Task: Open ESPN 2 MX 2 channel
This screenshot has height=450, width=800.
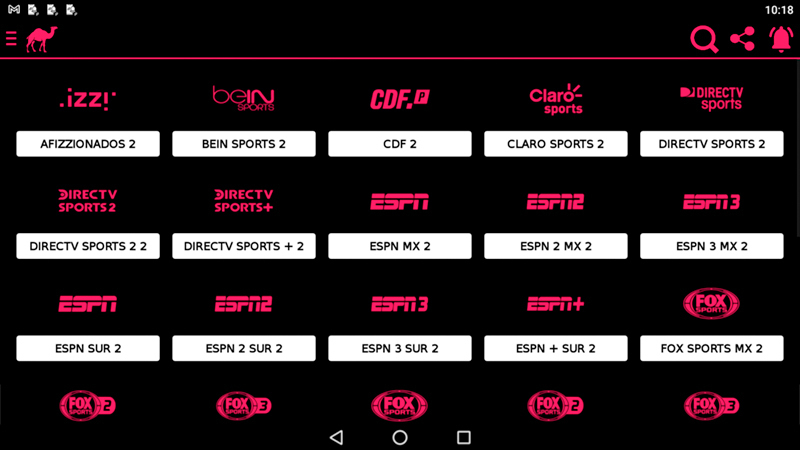Action: tap(556, 246)
